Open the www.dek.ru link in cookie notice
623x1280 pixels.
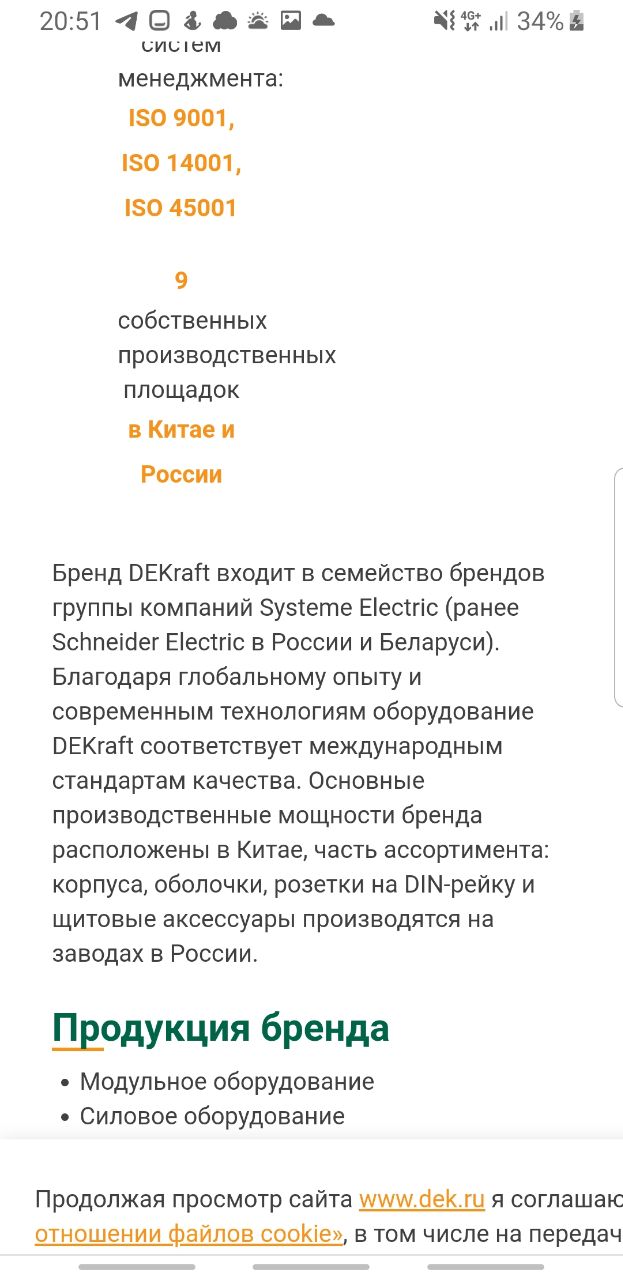422,1199
